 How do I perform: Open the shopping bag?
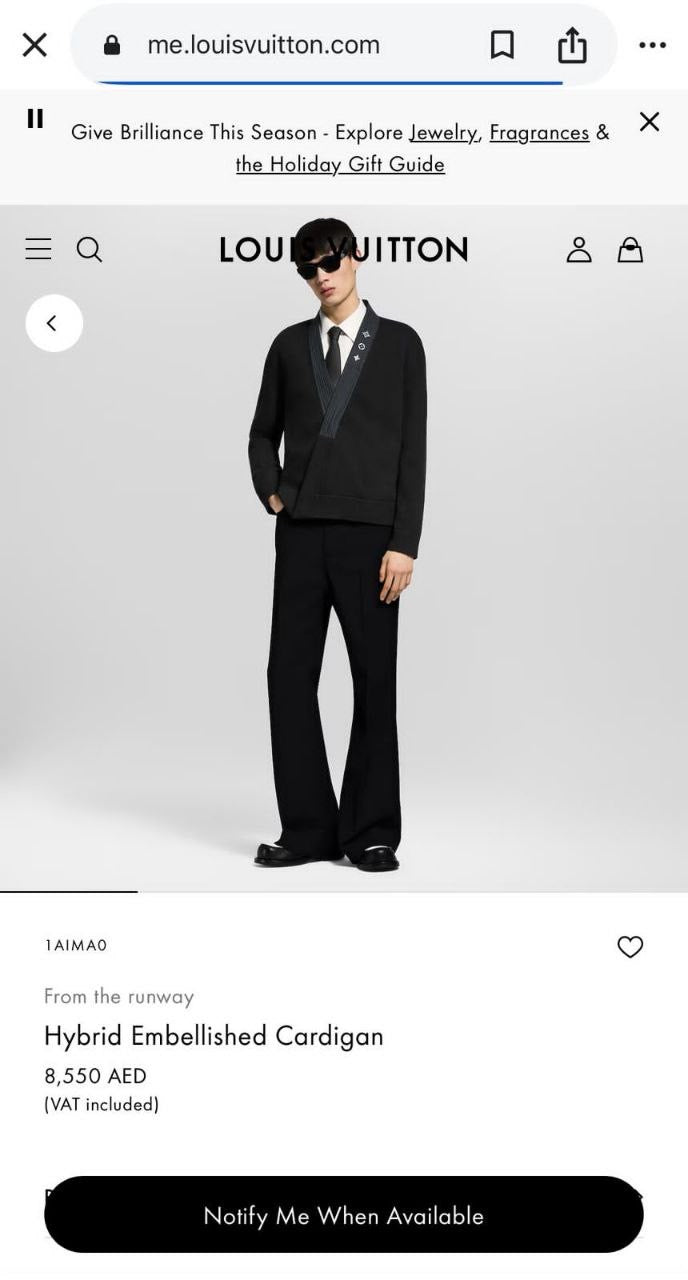630,249
